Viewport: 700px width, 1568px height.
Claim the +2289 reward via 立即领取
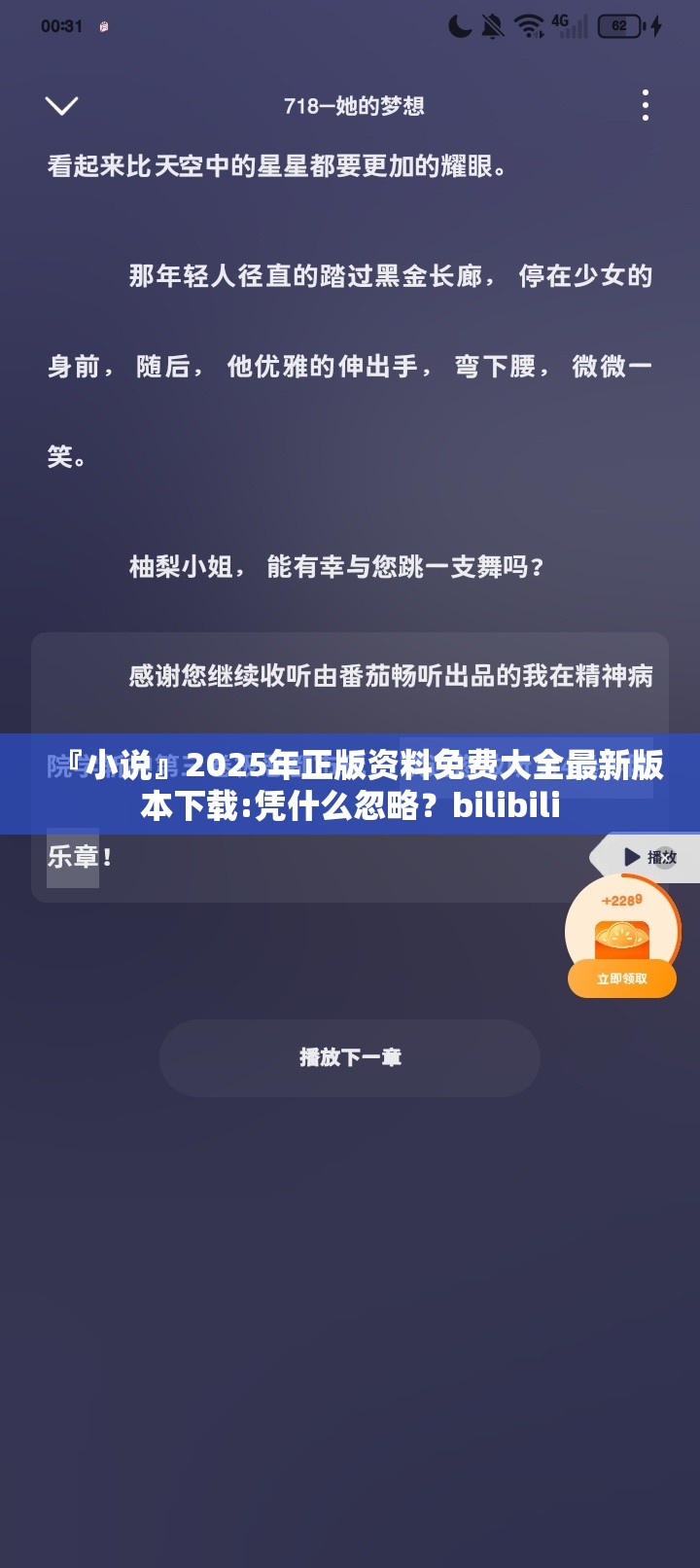[622, 979]
